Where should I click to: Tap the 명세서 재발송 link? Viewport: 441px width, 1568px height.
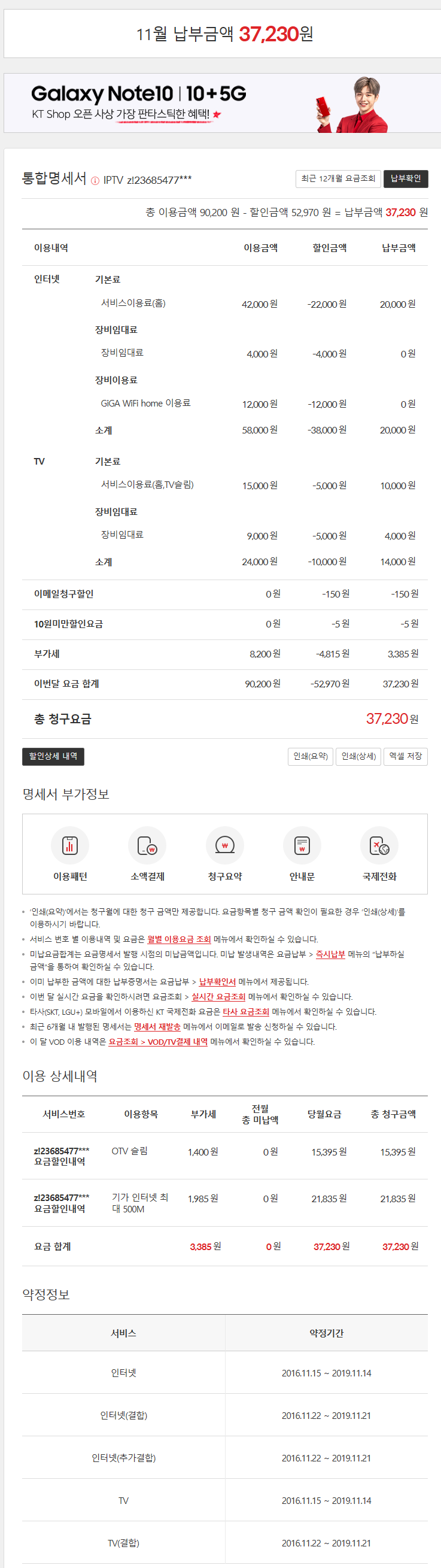(157, 1026)
